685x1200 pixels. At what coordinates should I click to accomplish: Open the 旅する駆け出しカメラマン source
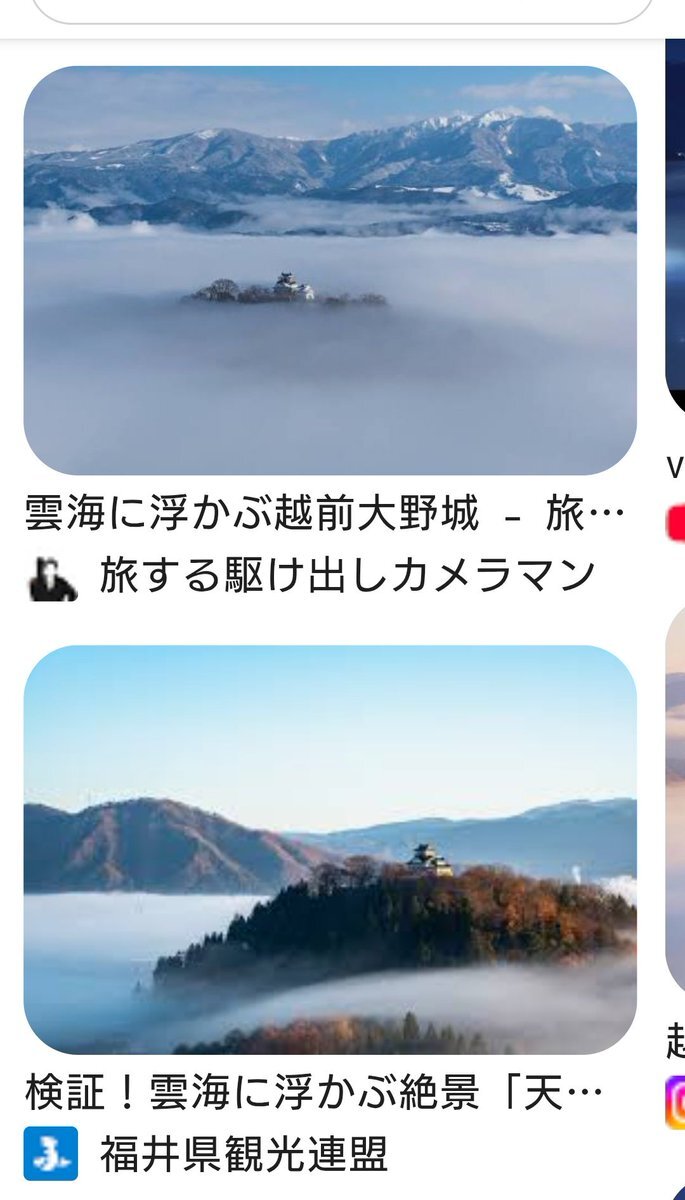tap(346, 576)
